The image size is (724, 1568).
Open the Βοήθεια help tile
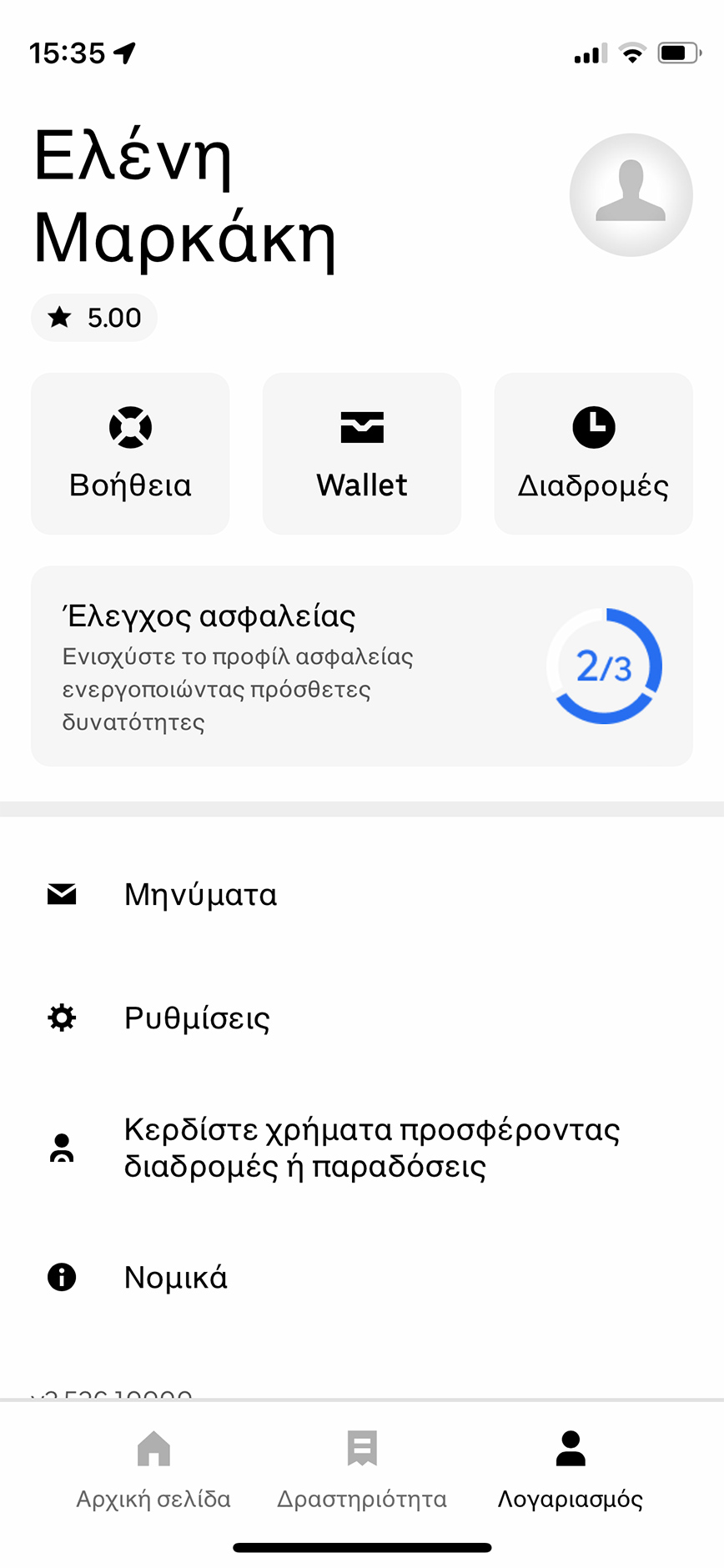(x=130, y=453)
